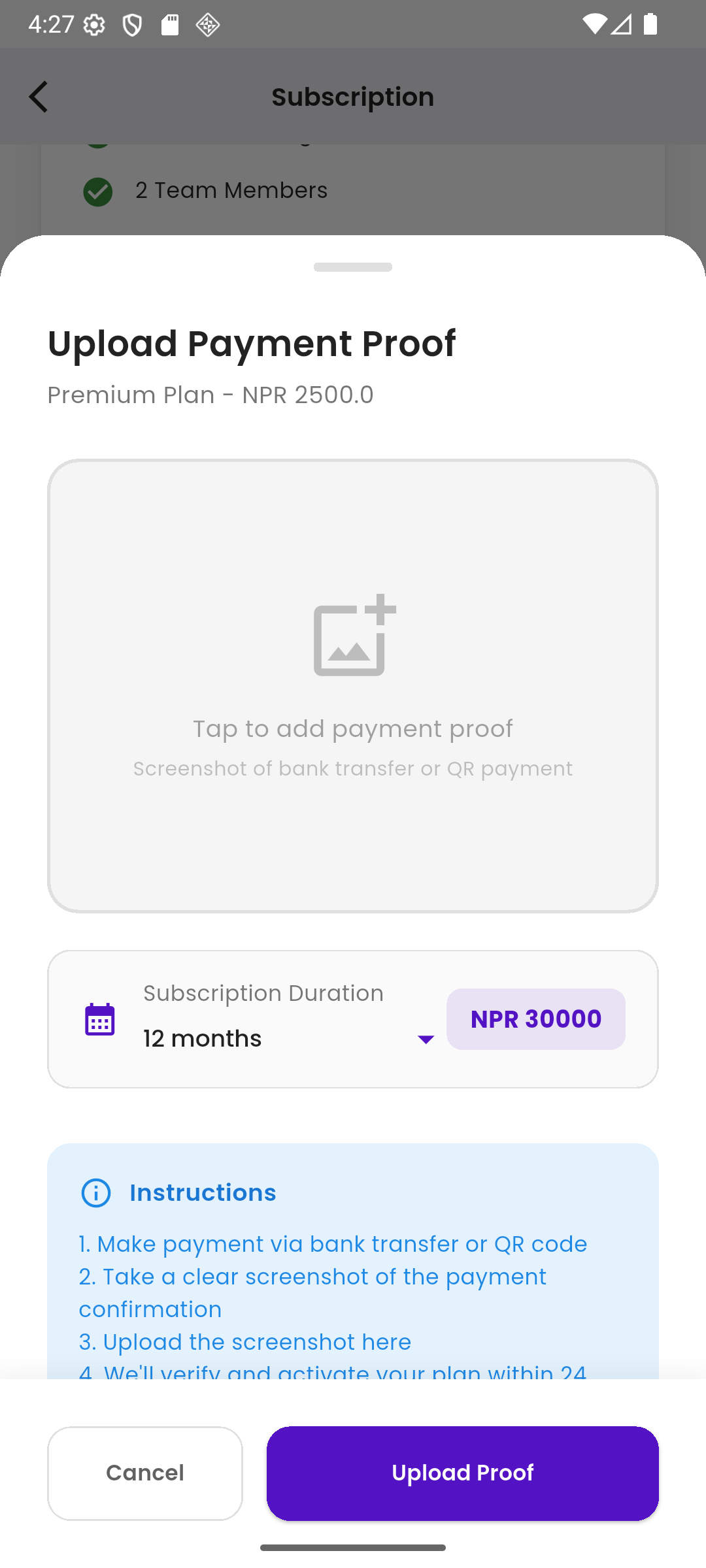
Task: Tap the shield icon in the status bar
Action: pyautogui.click(x=132, y=24)
